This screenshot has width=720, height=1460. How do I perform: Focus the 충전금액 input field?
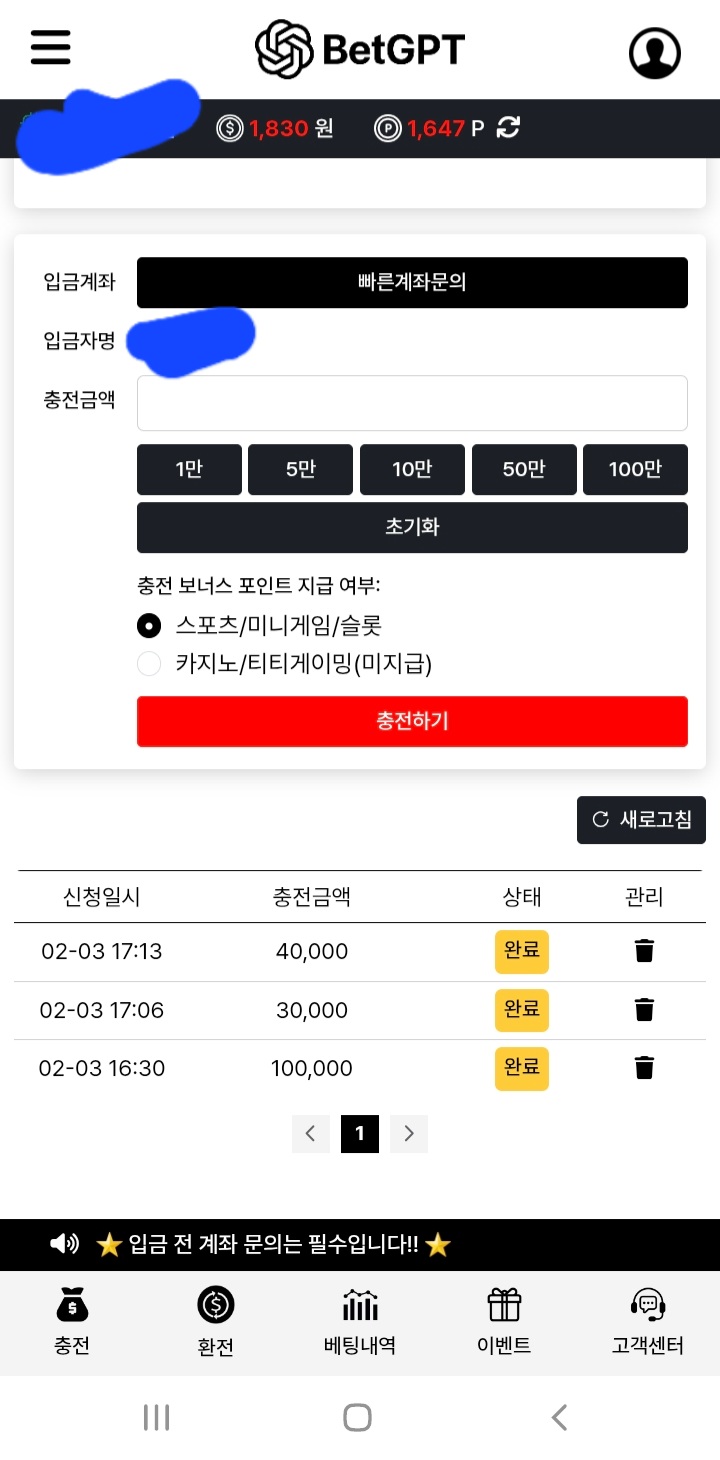point(412,403)
